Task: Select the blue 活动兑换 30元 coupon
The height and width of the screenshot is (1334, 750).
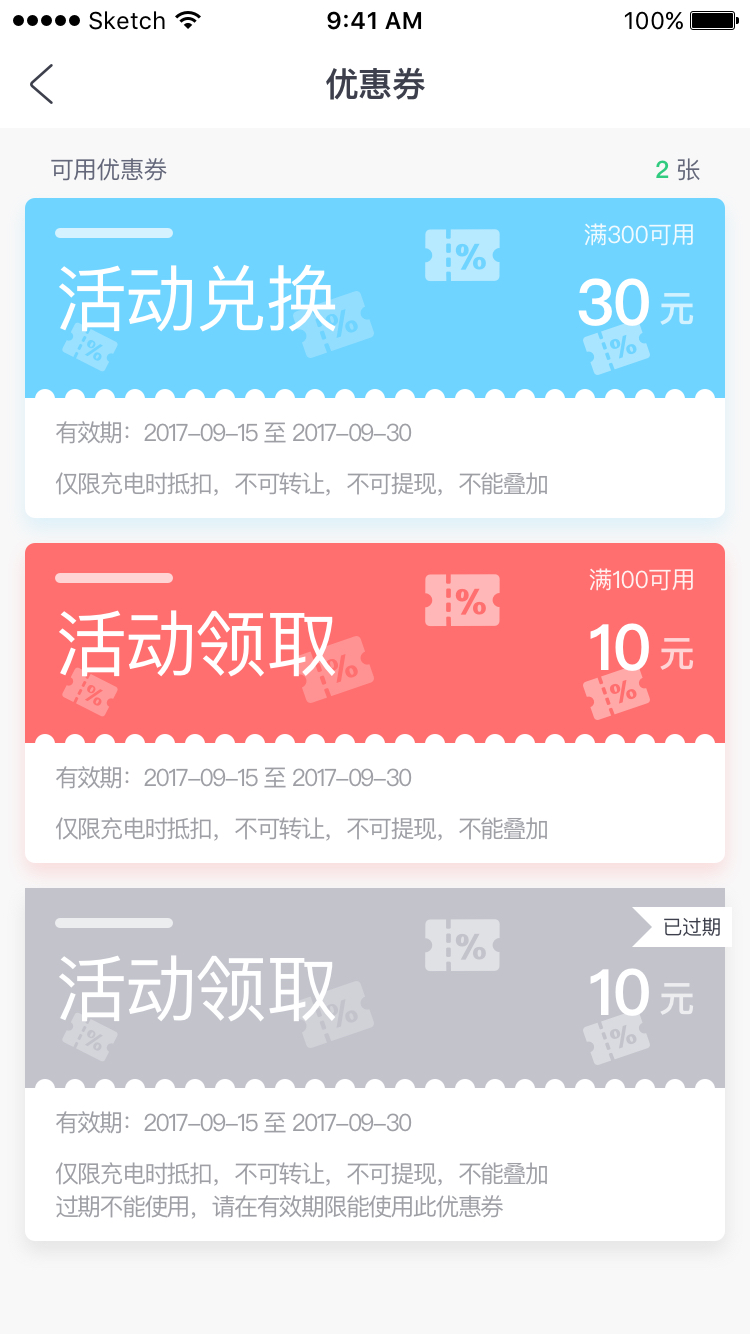Action: 375,357
